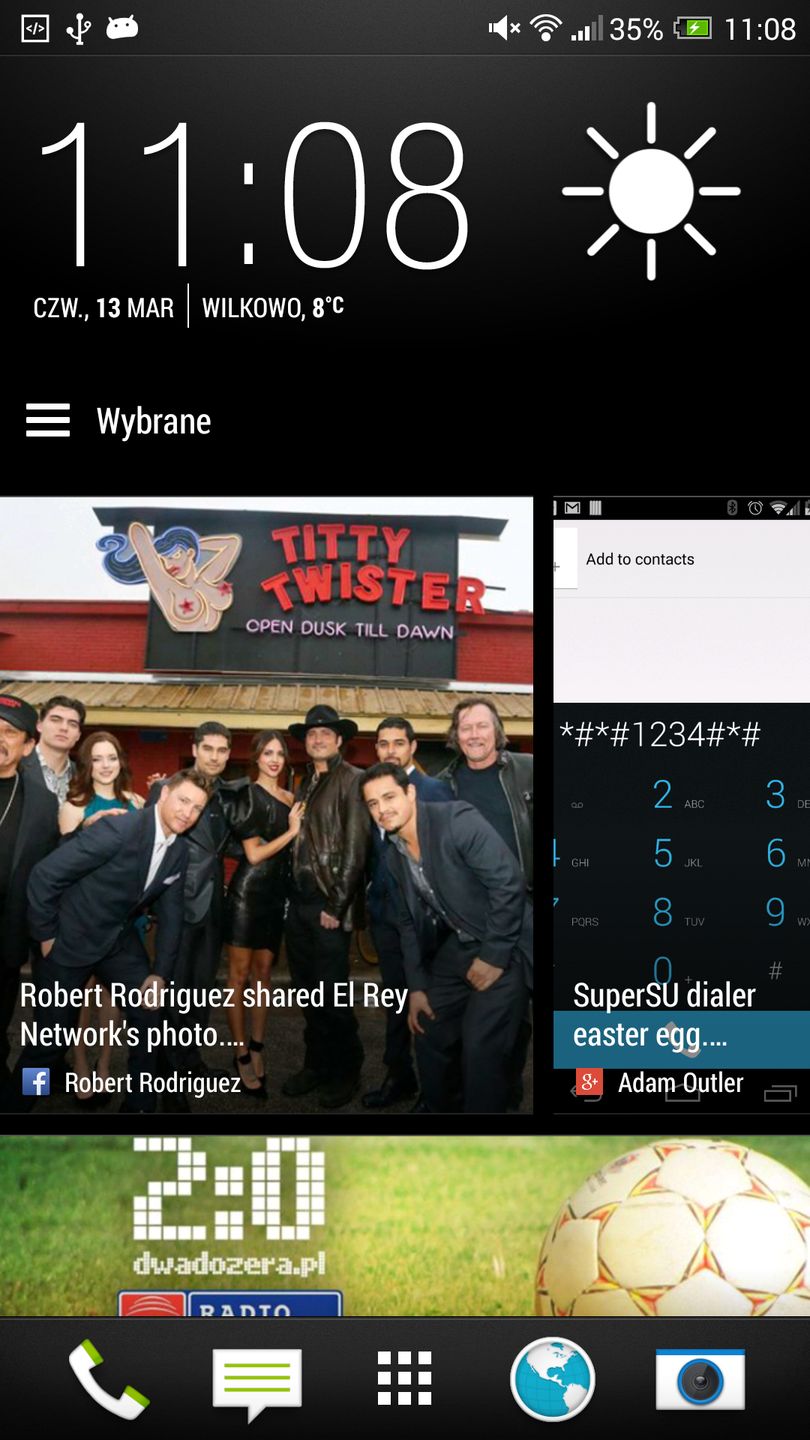Launch the globe browser app

pos(552,1380)
